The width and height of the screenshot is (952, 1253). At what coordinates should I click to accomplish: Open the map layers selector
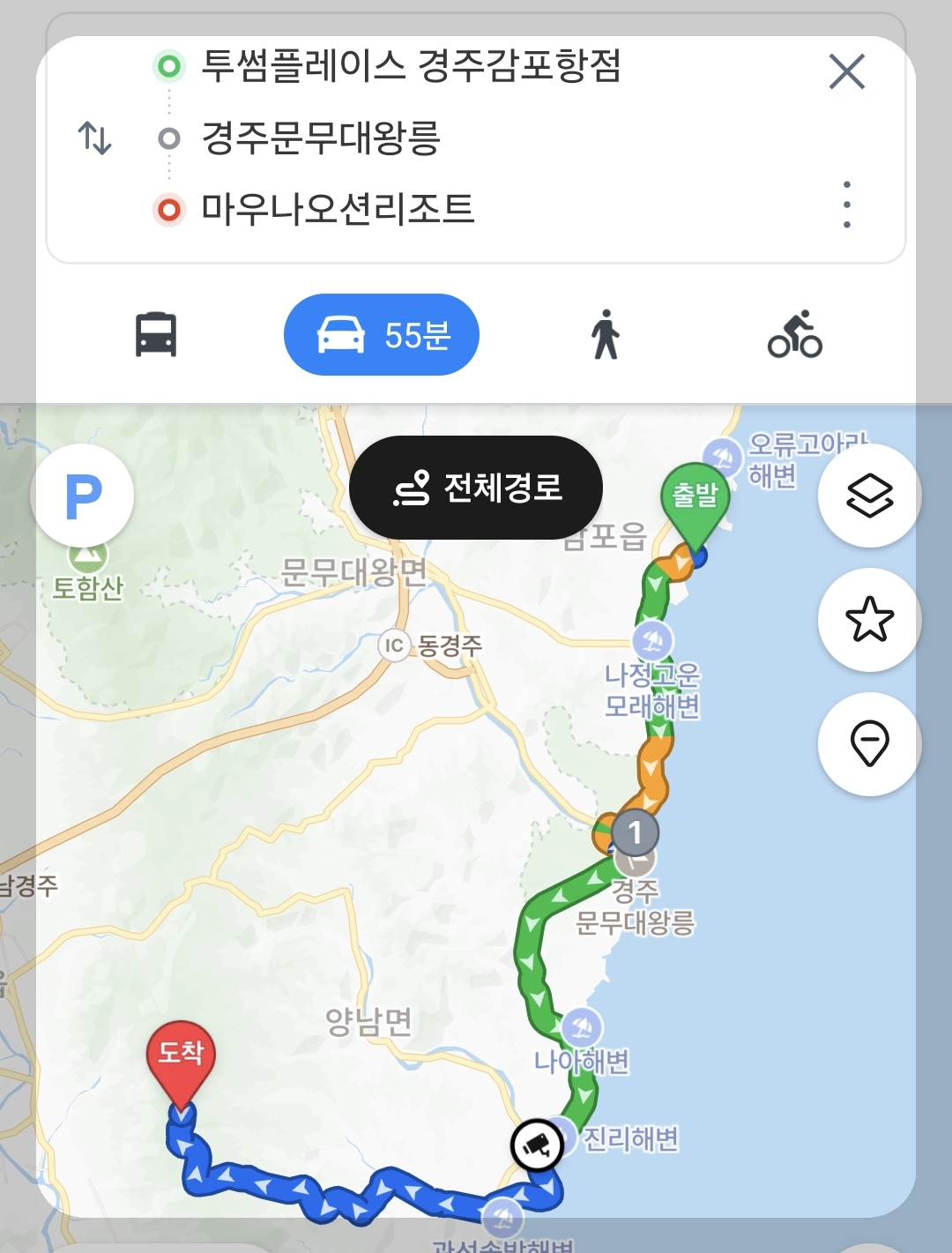coord(870,496)
